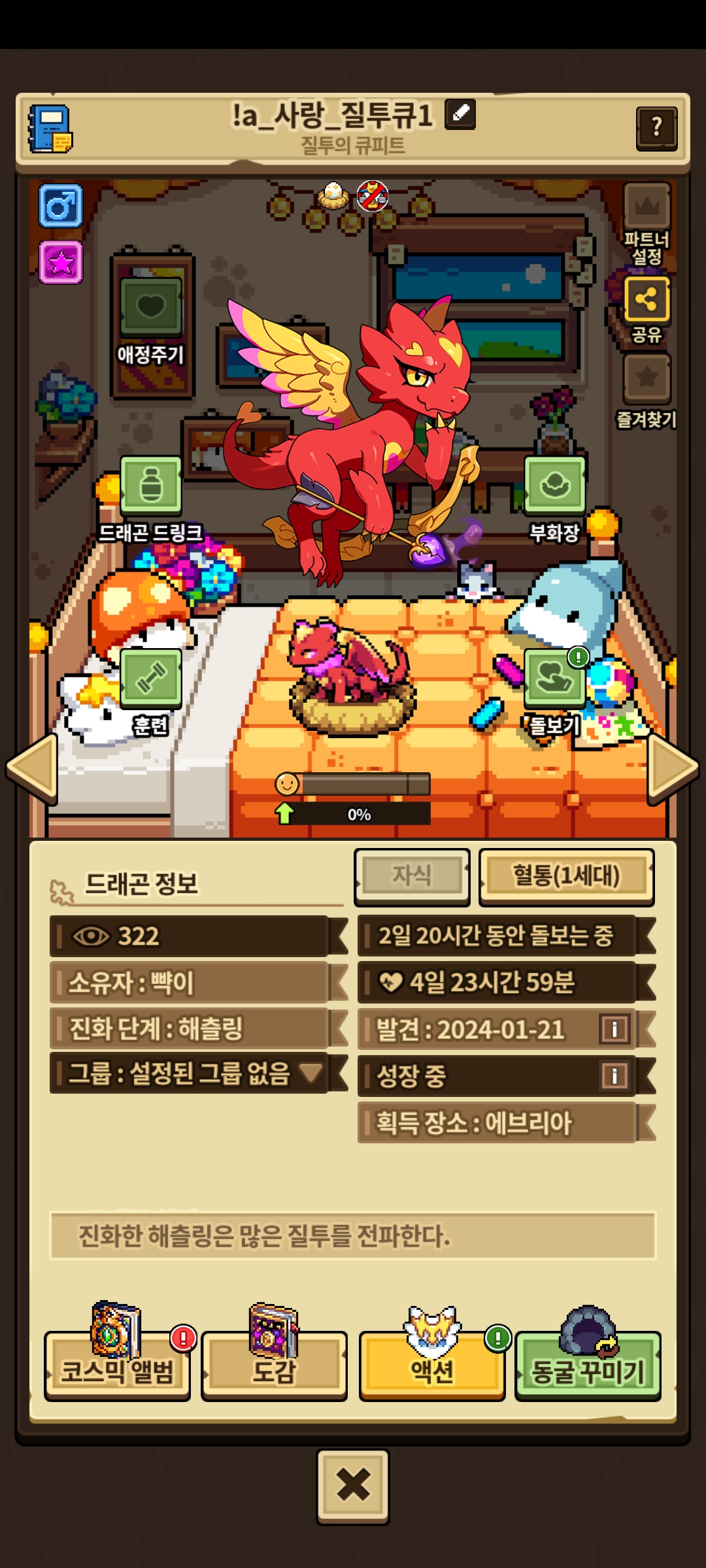The height and width of the screenshot is (1568, 706).
Task: Show info for 발견 discovery date
Action: 614,1029
